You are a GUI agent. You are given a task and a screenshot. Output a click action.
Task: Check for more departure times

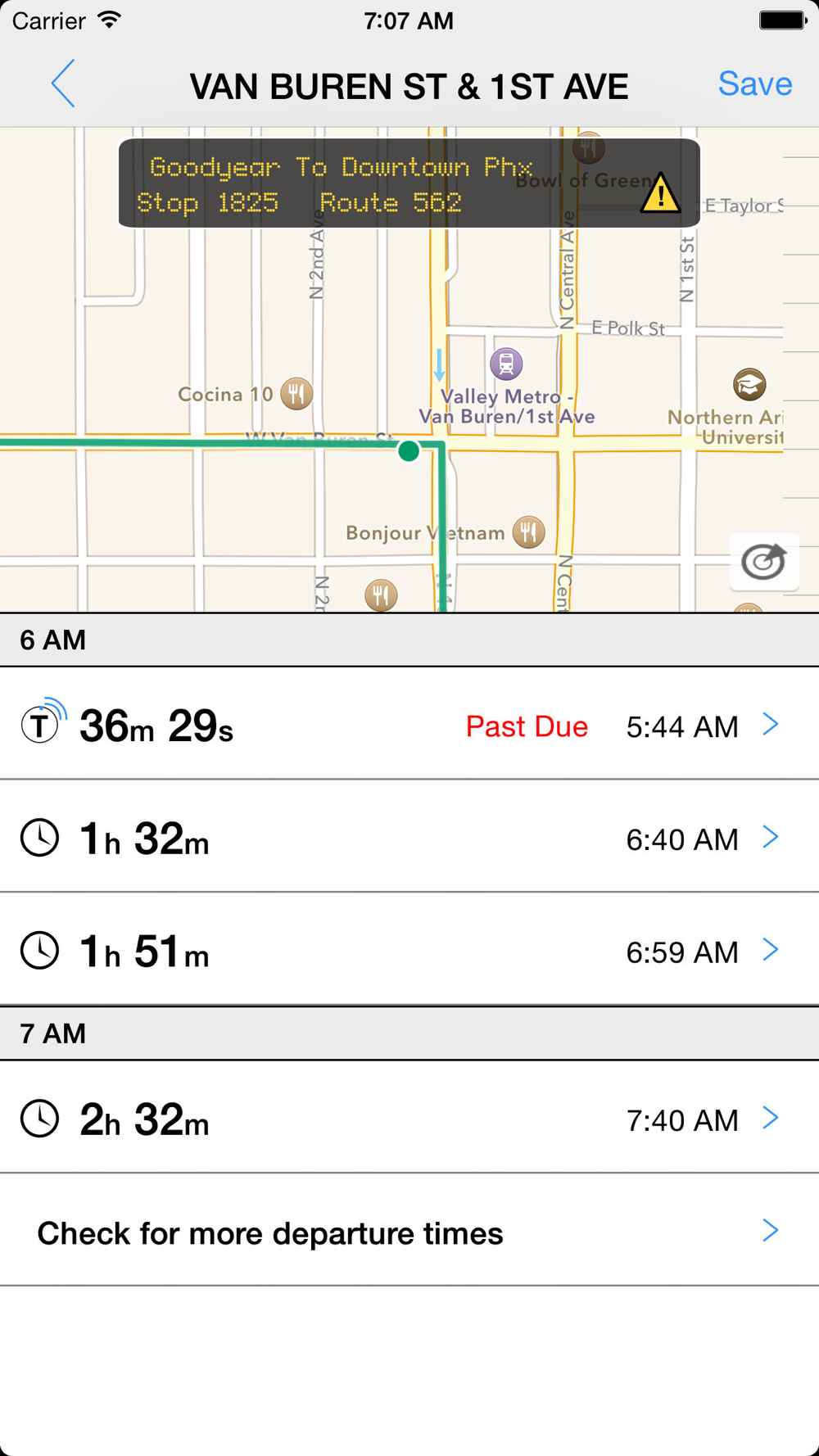click(409, 1231)
